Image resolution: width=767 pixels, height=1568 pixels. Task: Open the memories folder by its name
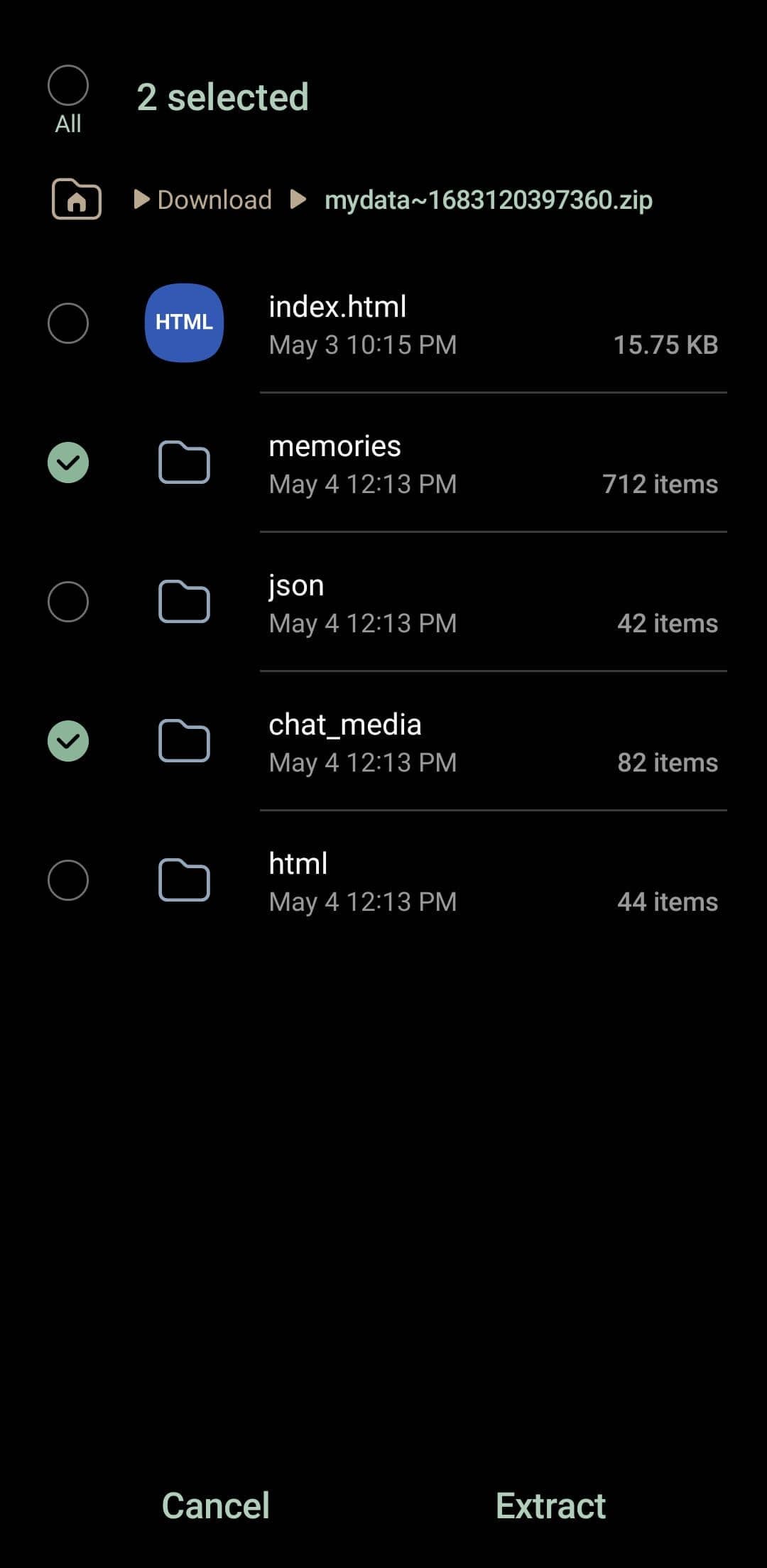(335, 445)
